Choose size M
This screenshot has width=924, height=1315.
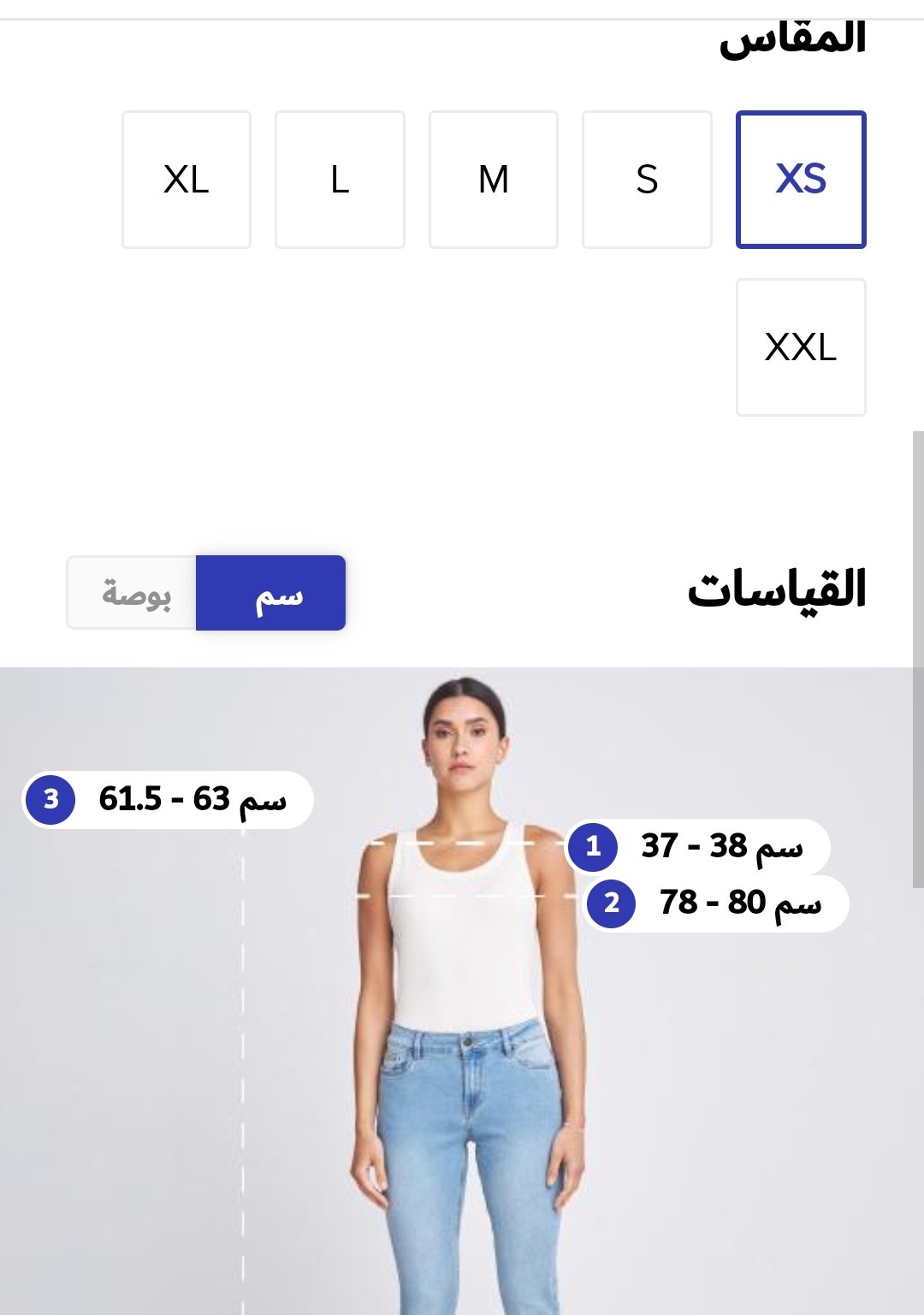tap(494, 180)
